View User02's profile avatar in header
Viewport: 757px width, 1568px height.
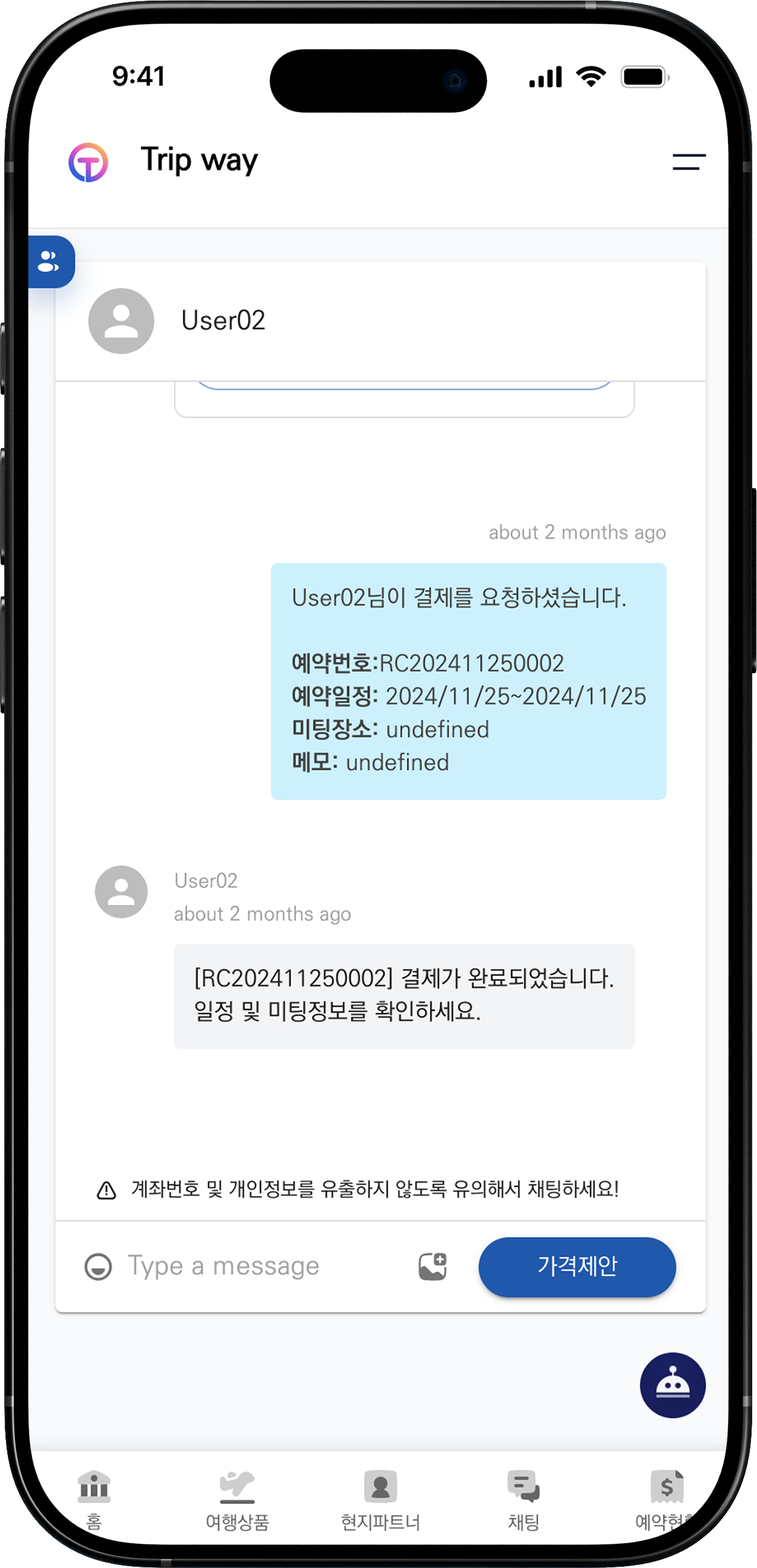(x=121, y=321)
